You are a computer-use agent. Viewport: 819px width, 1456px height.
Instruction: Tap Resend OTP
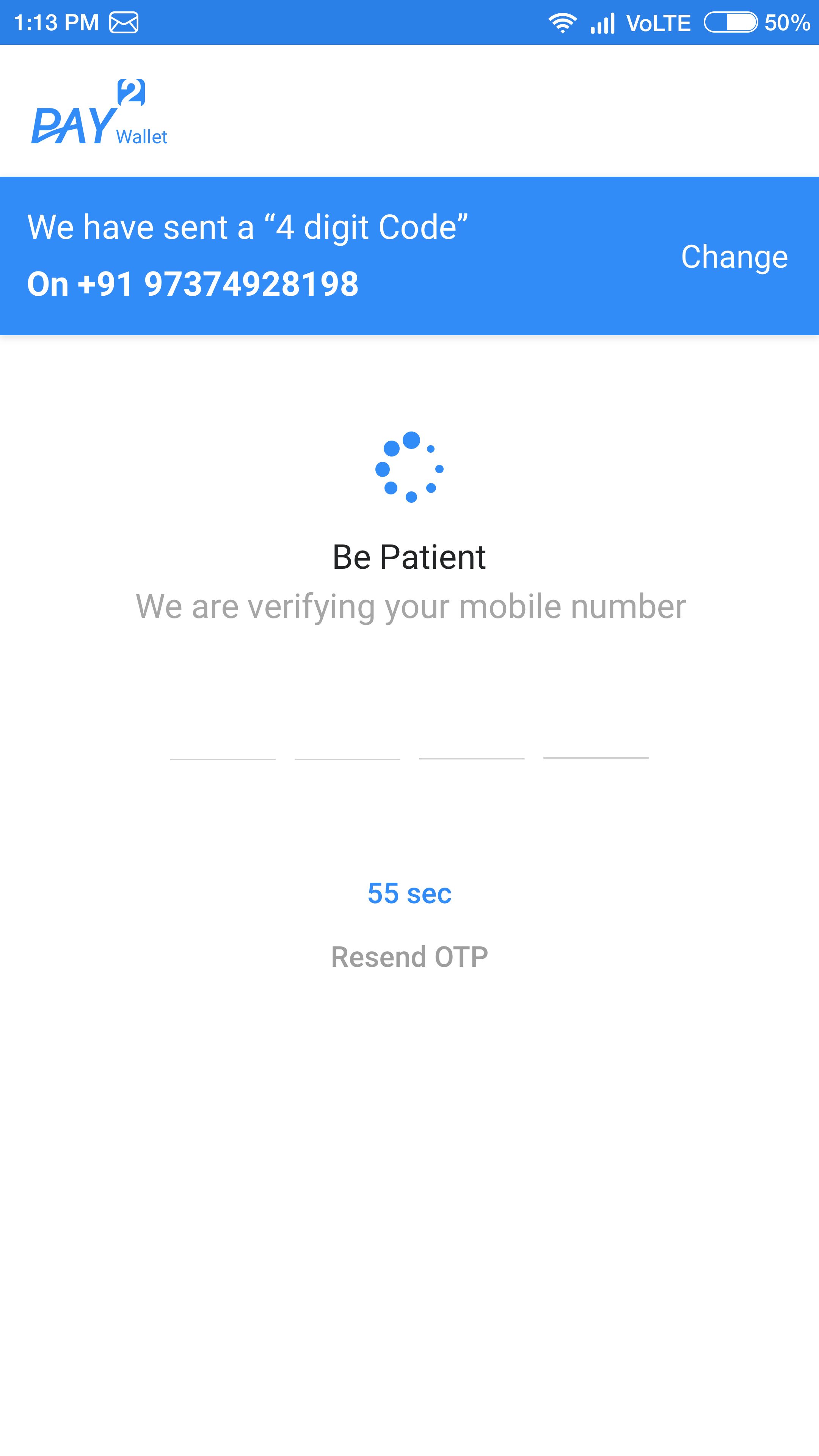(x=409, y=957)
